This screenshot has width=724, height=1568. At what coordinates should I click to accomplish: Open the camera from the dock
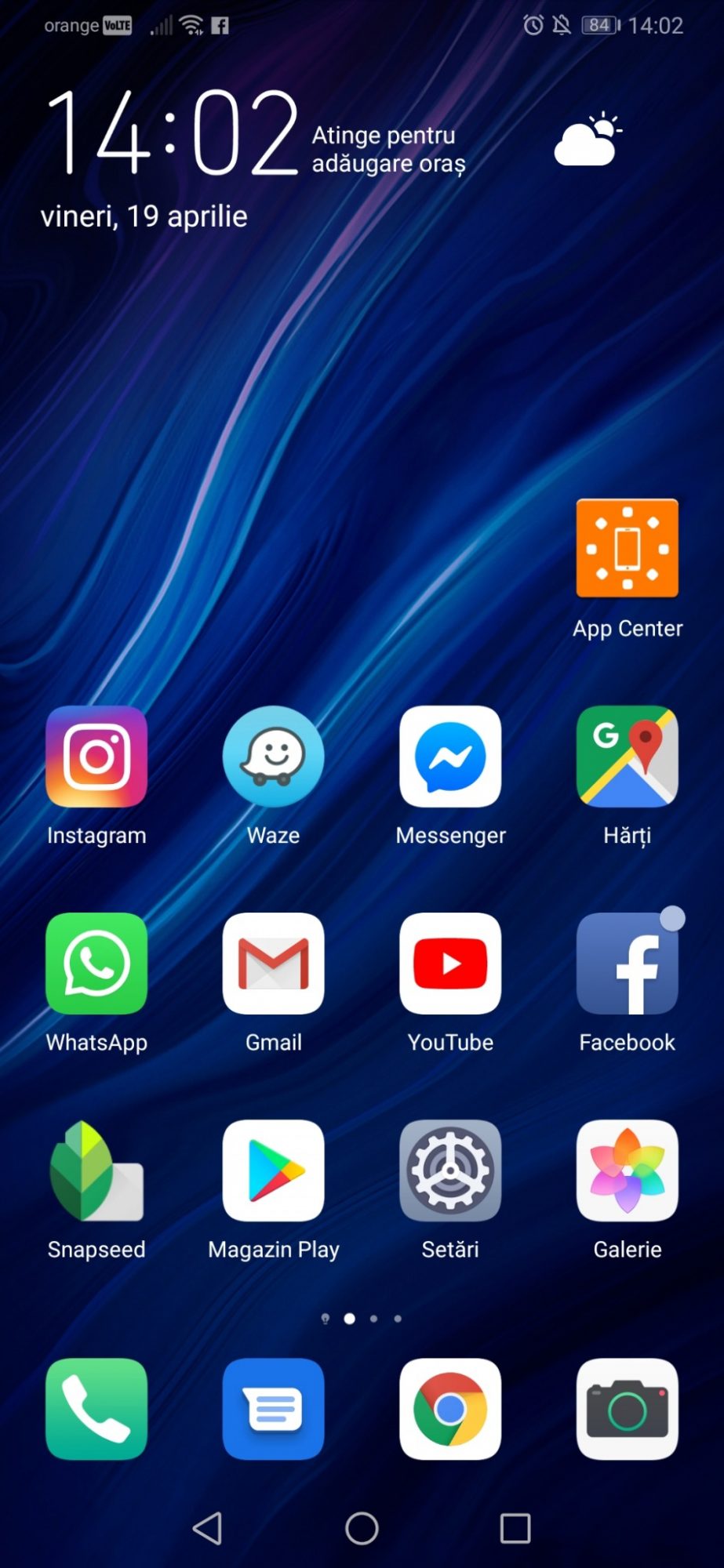[627, 1409]
